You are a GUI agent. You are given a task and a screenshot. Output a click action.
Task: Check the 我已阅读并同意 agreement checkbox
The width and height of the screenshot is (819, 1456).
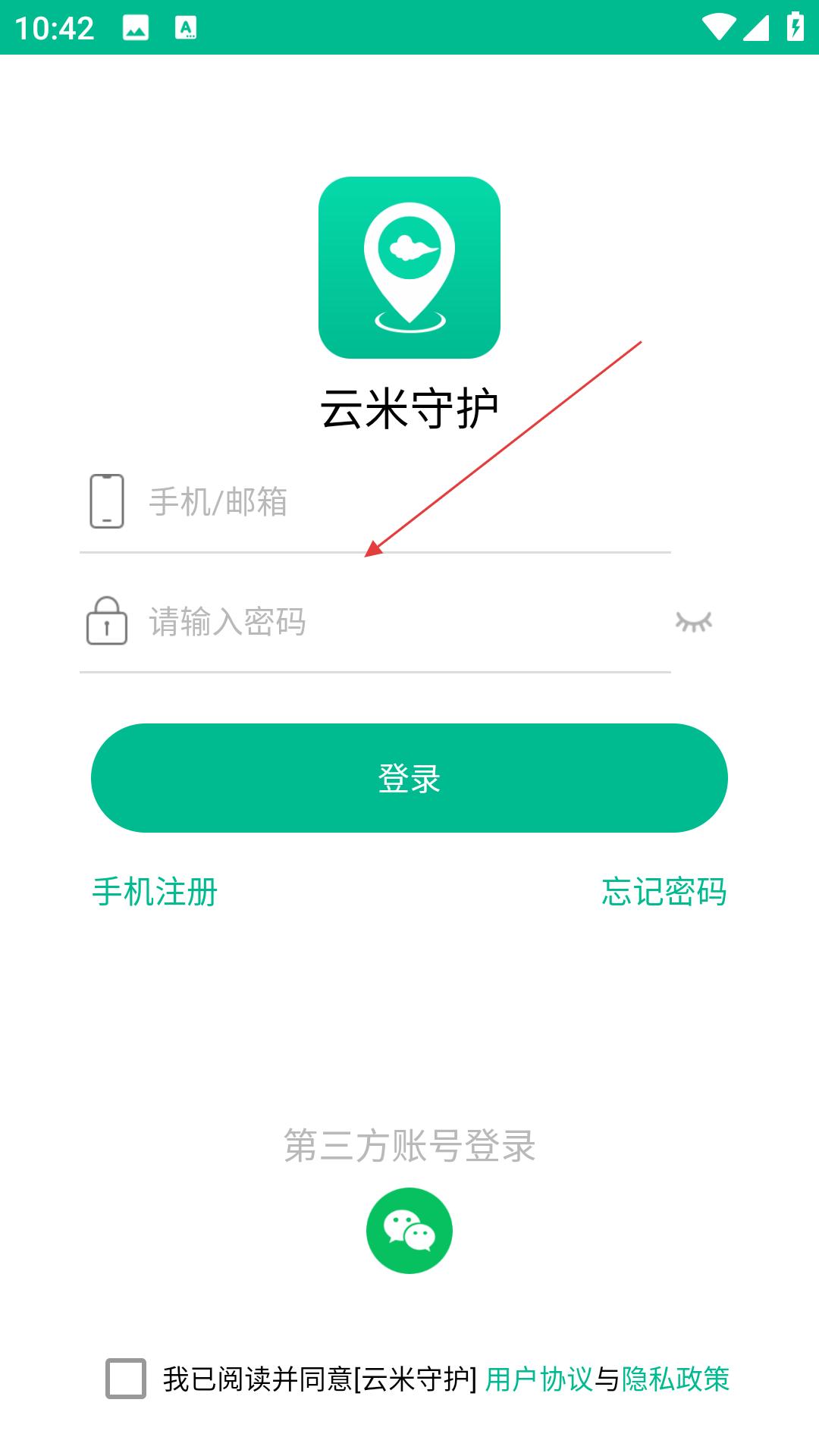126,1379
